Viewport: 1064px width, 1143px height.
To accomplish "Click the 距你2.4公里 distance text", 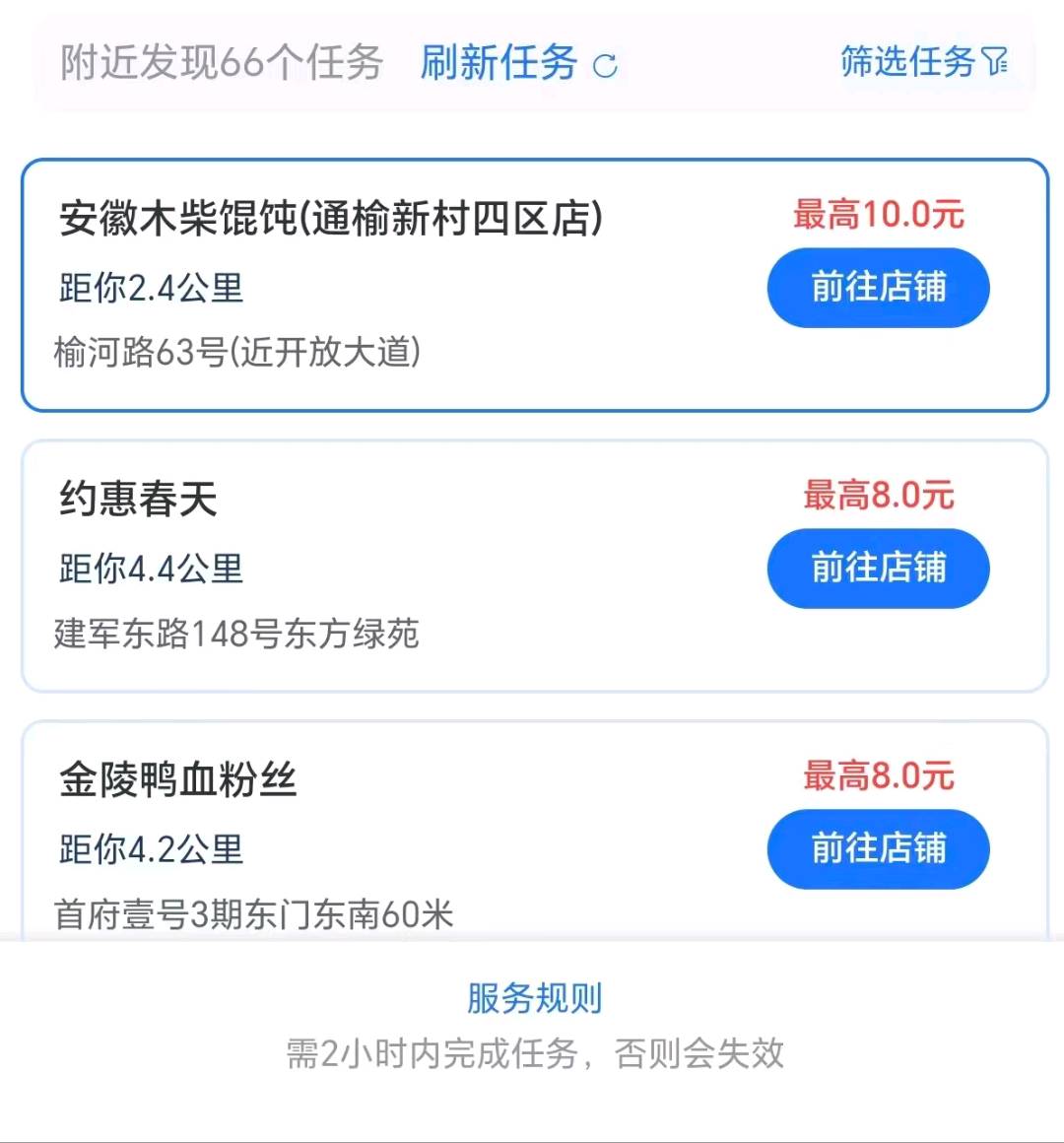I will click(150, 288).
